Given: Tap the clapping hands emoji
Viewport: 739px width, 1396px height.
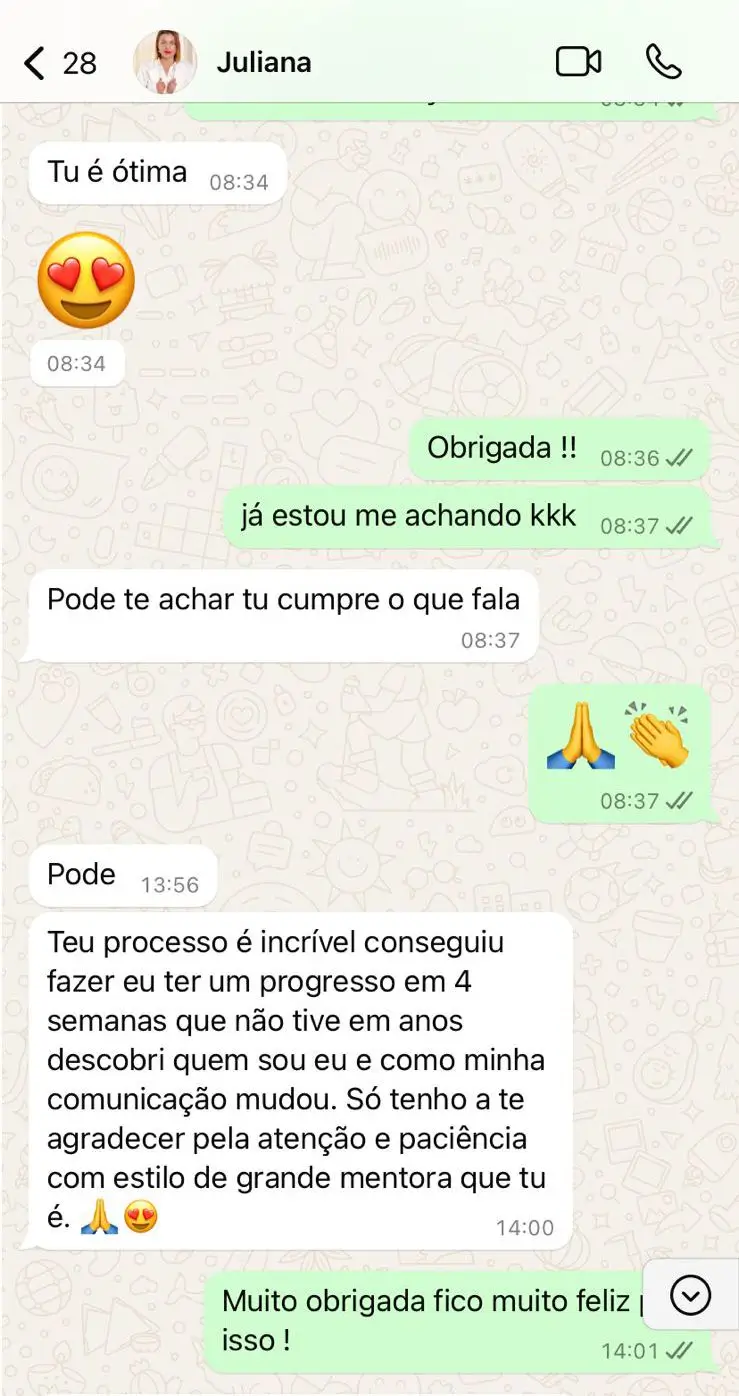Looking at the screenshot, I should [660, 736].
